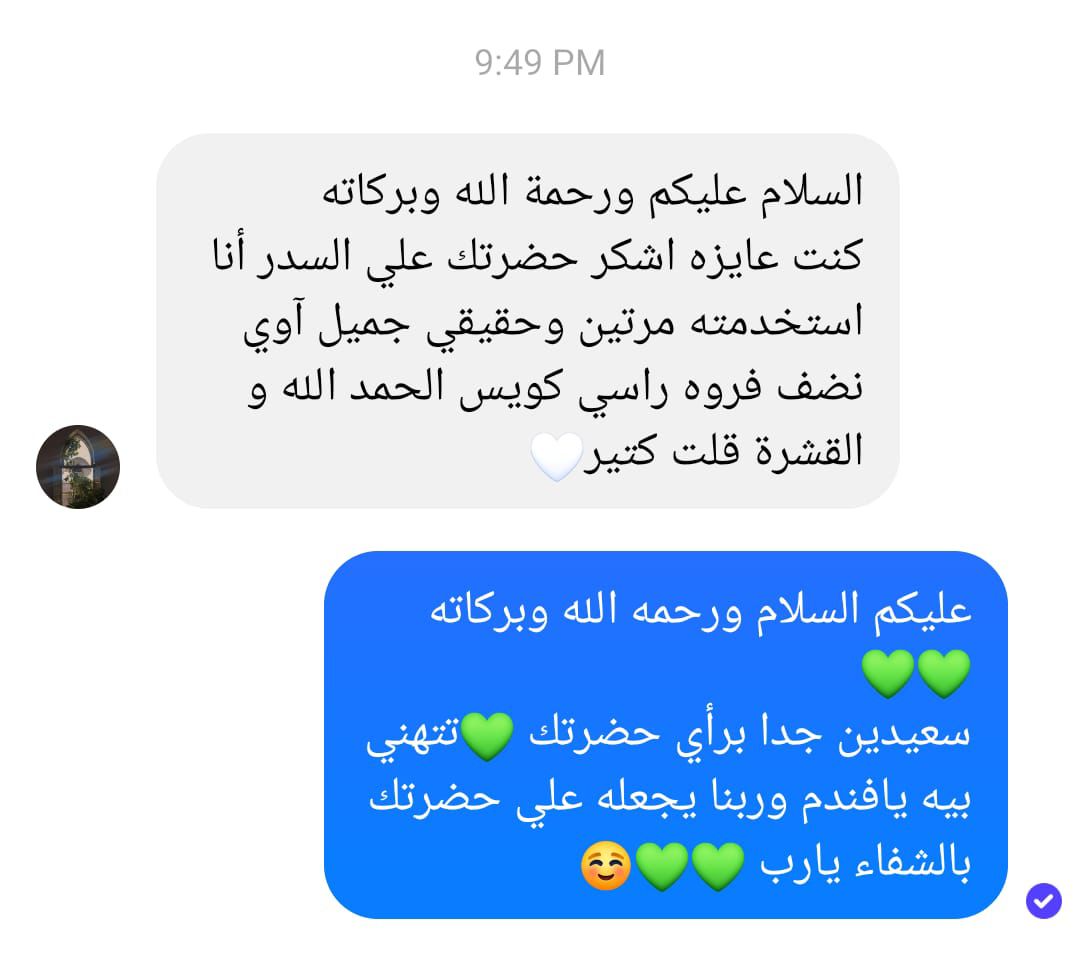
Task: Tap the sent blue reply message bubble
Action: click(x=665, y=734)
